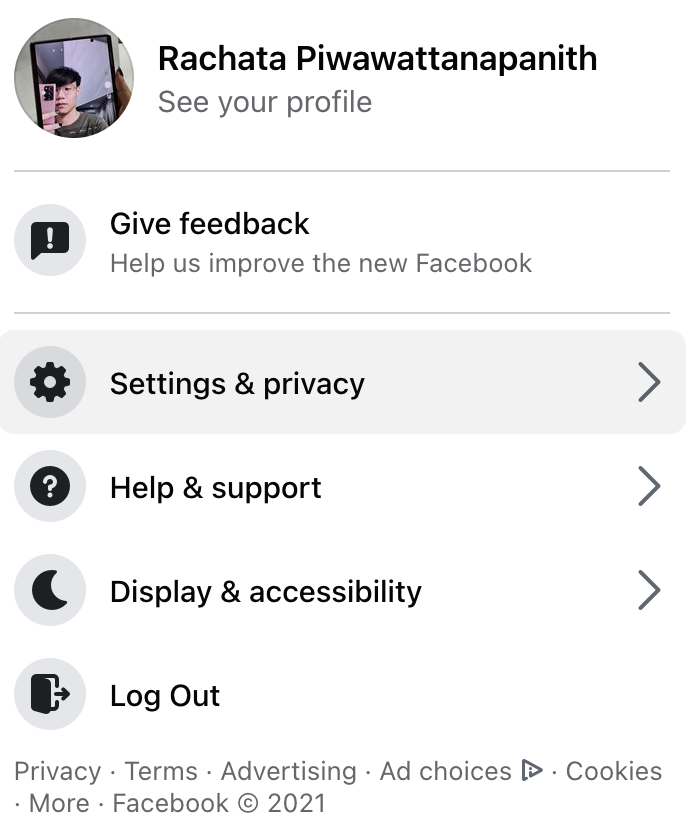Screen dimensions: 690x832
Task: Open the Terms footer link
Action: pyautogui.click(x=161, y=771)
